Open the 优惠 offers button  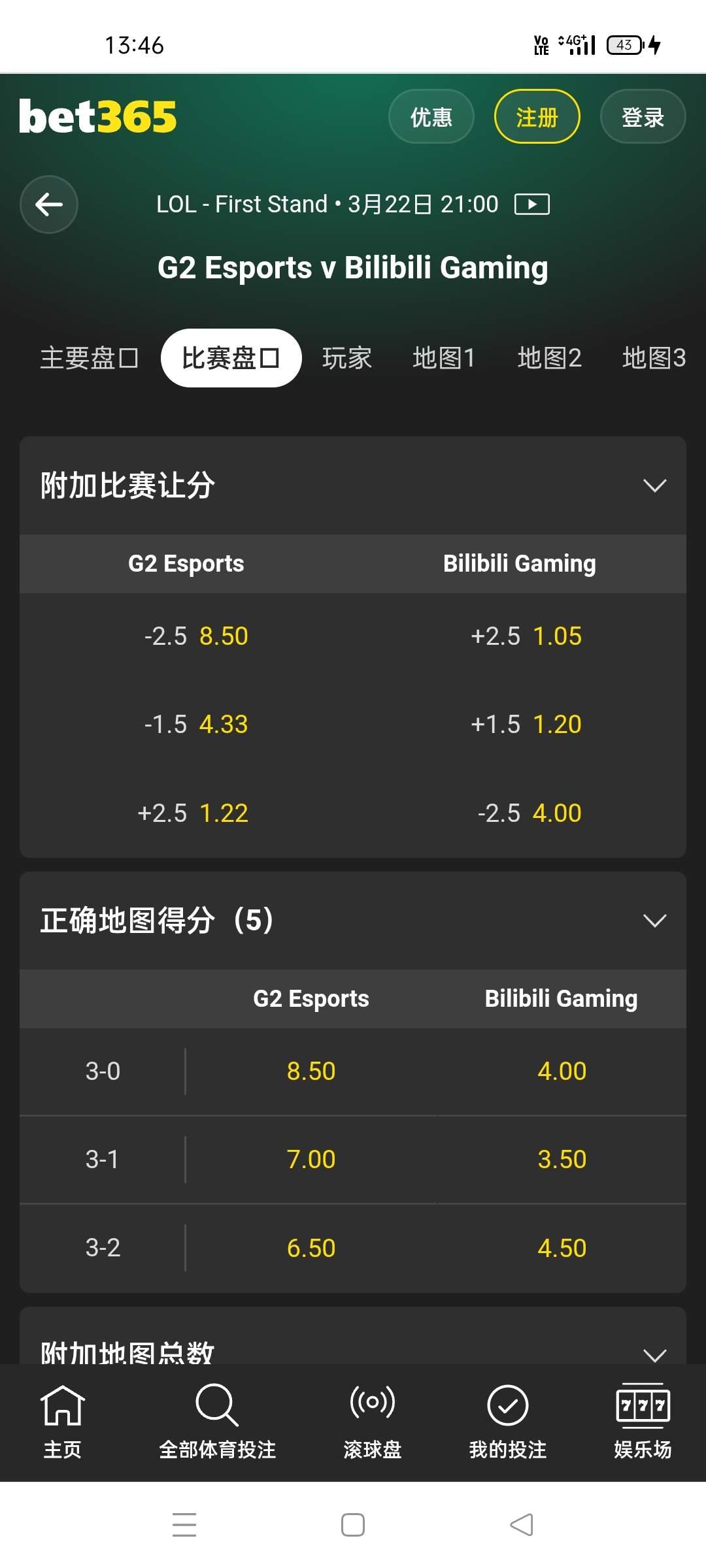click(431, 117)
